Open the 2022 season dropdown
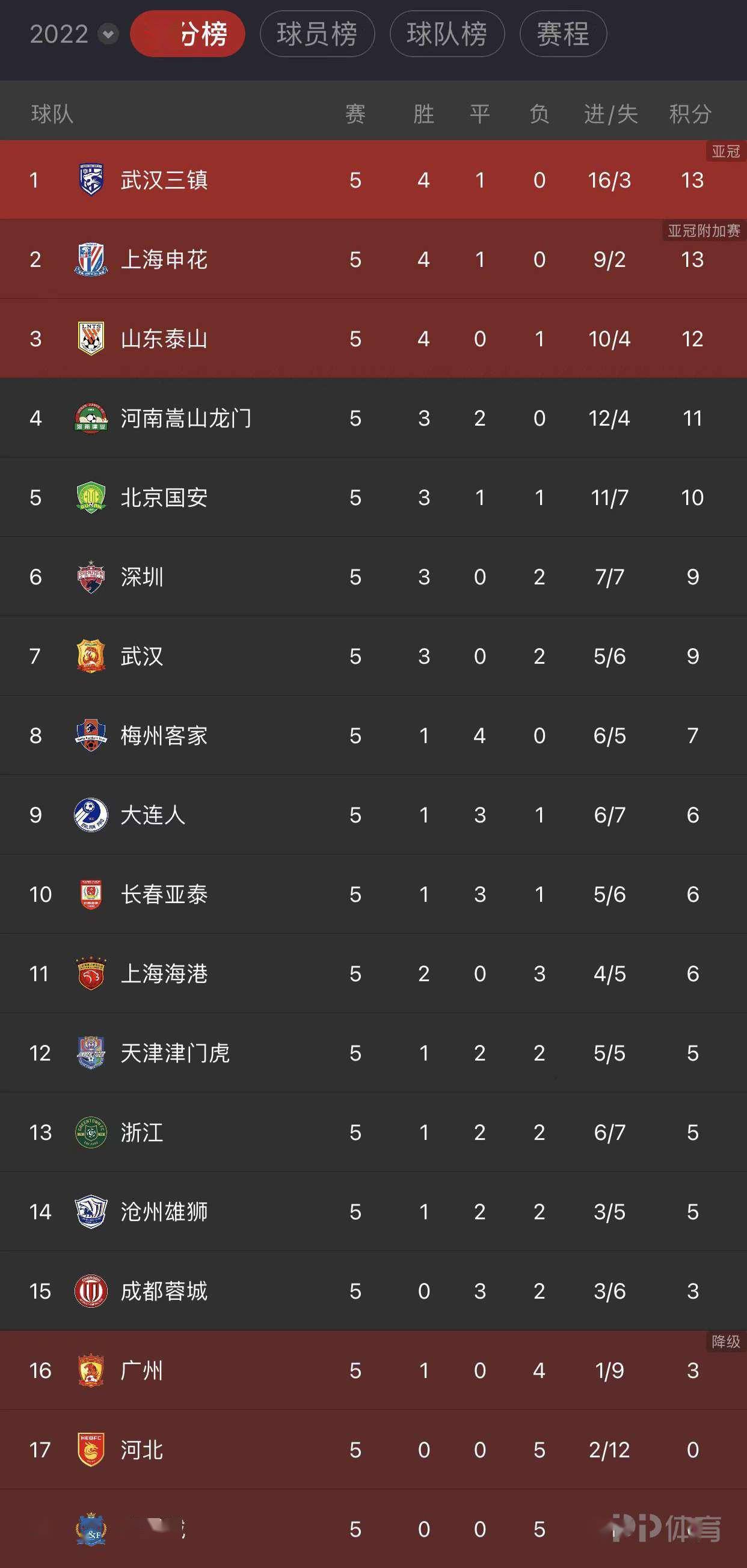This screenshot has height=1568, width=747. point(107,34)
